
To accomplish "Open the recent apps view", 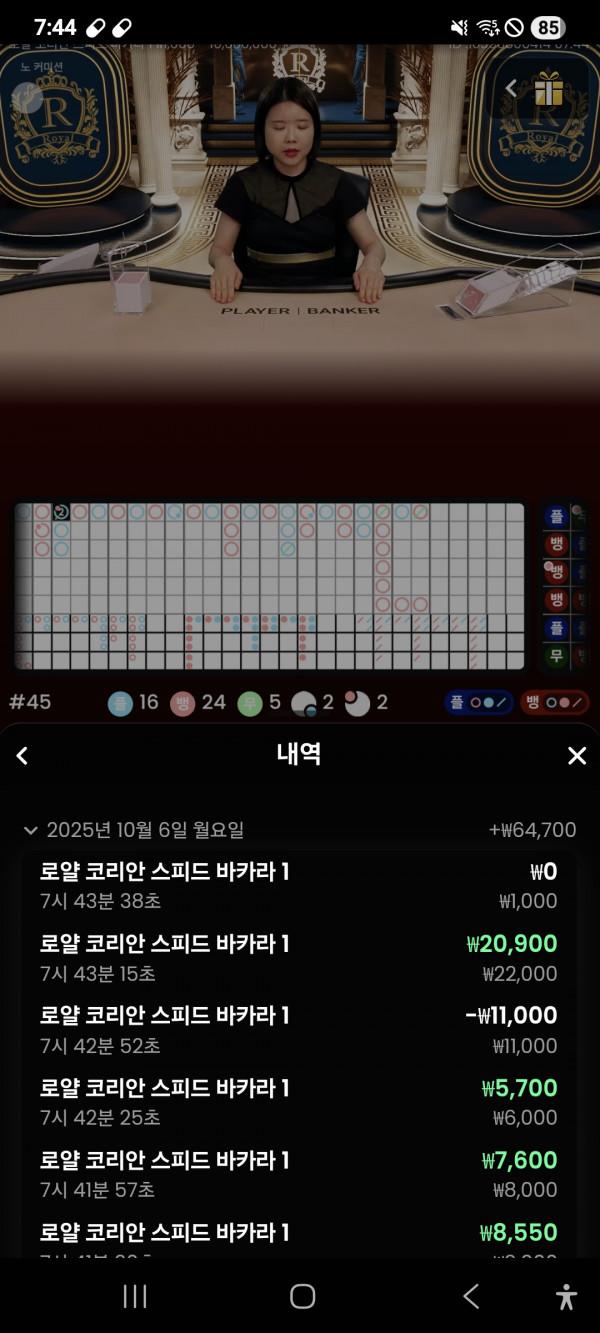I will [135, 1297].
